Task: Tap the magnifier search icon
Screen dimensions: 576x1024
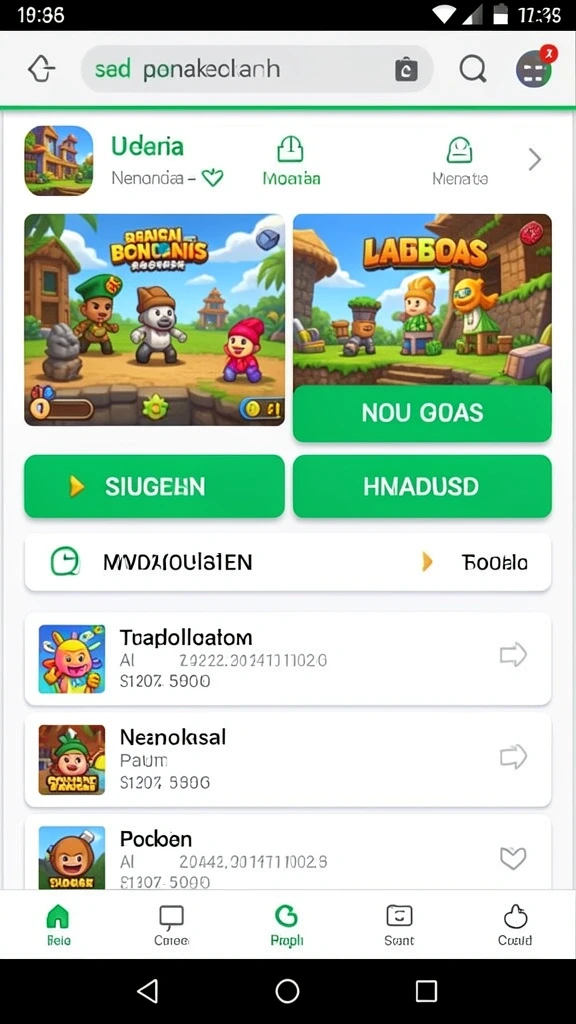Action: [473, 68]
